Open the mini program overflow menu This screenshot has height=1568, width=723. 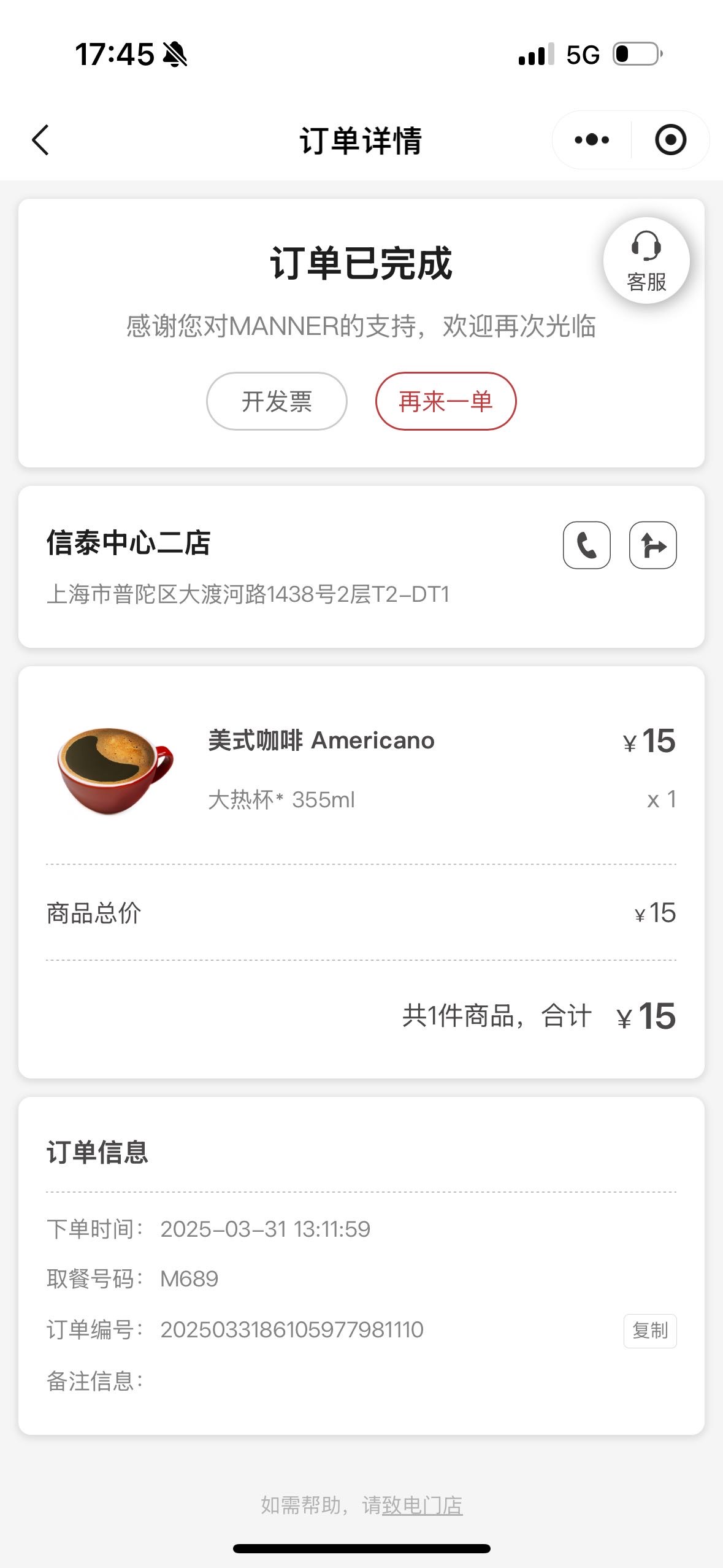tap(592, 140)
